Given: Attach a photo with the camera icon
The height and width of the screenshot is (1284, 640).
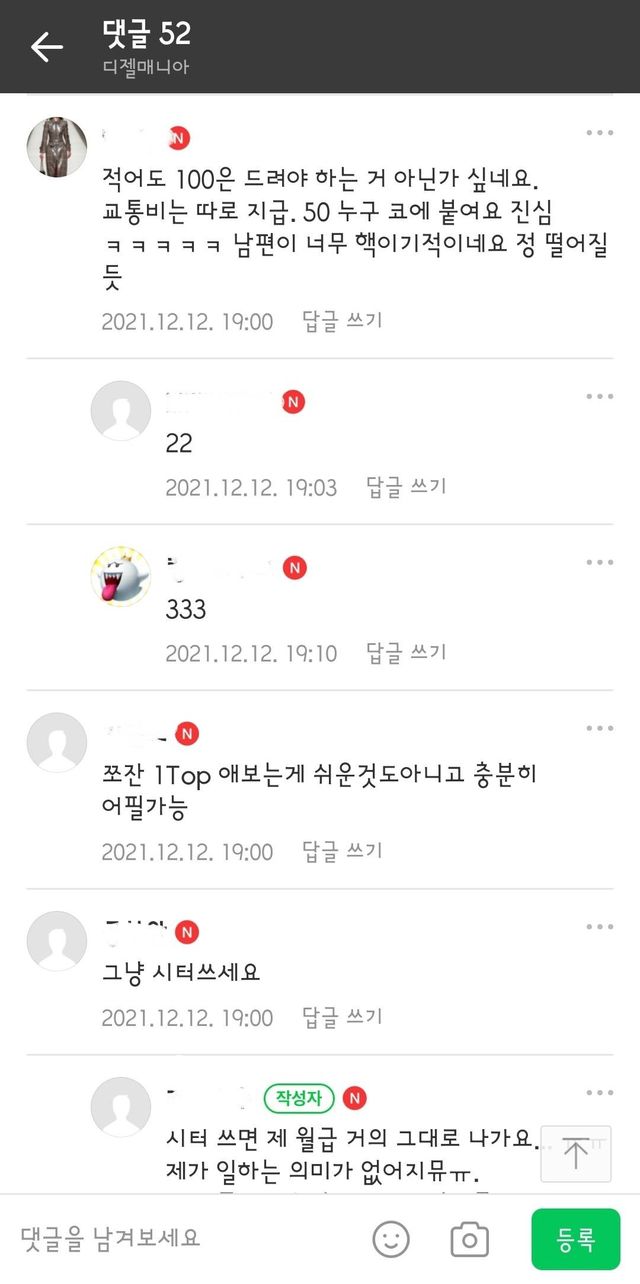Looking at the screenshot, I should (x=469, y=1239).
